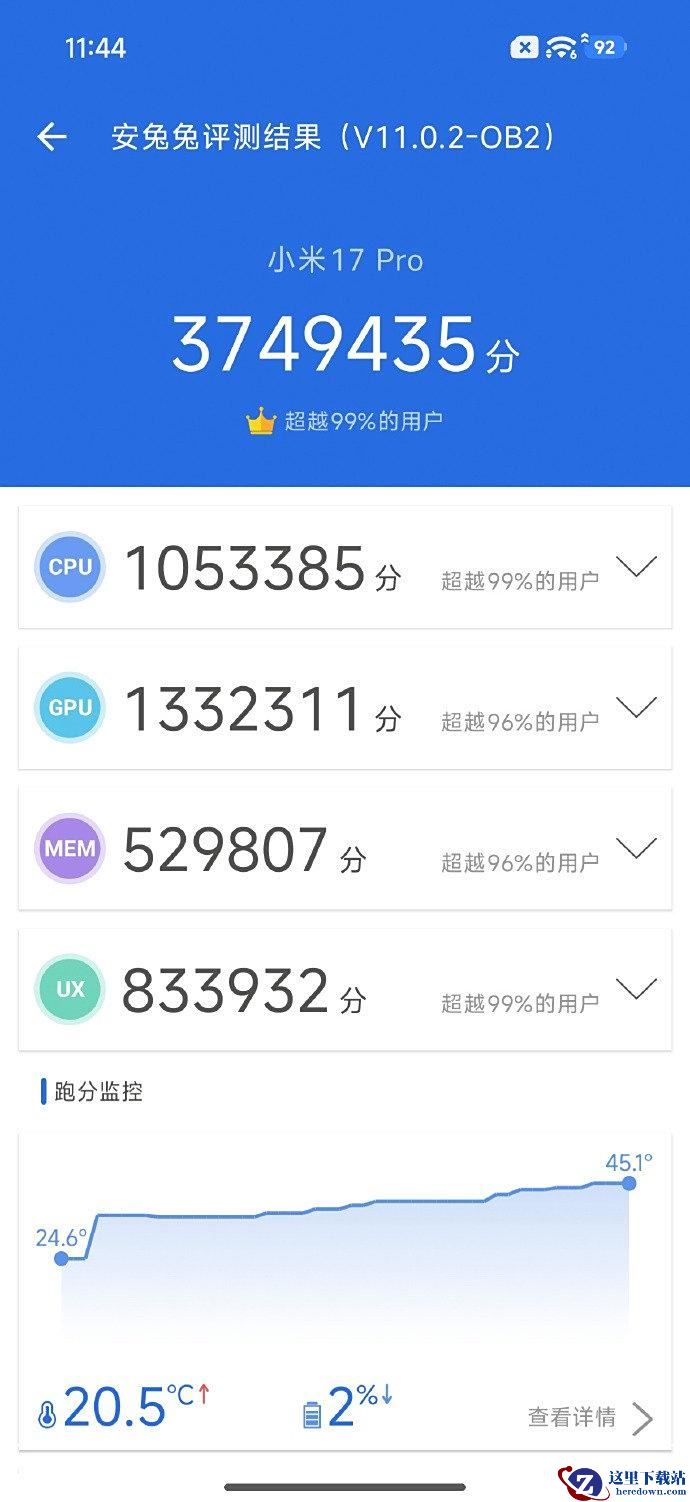Expand the CPU score details
Viewport: 690px width, 1502px height.
pyautogui.click(x=636, y=567)
